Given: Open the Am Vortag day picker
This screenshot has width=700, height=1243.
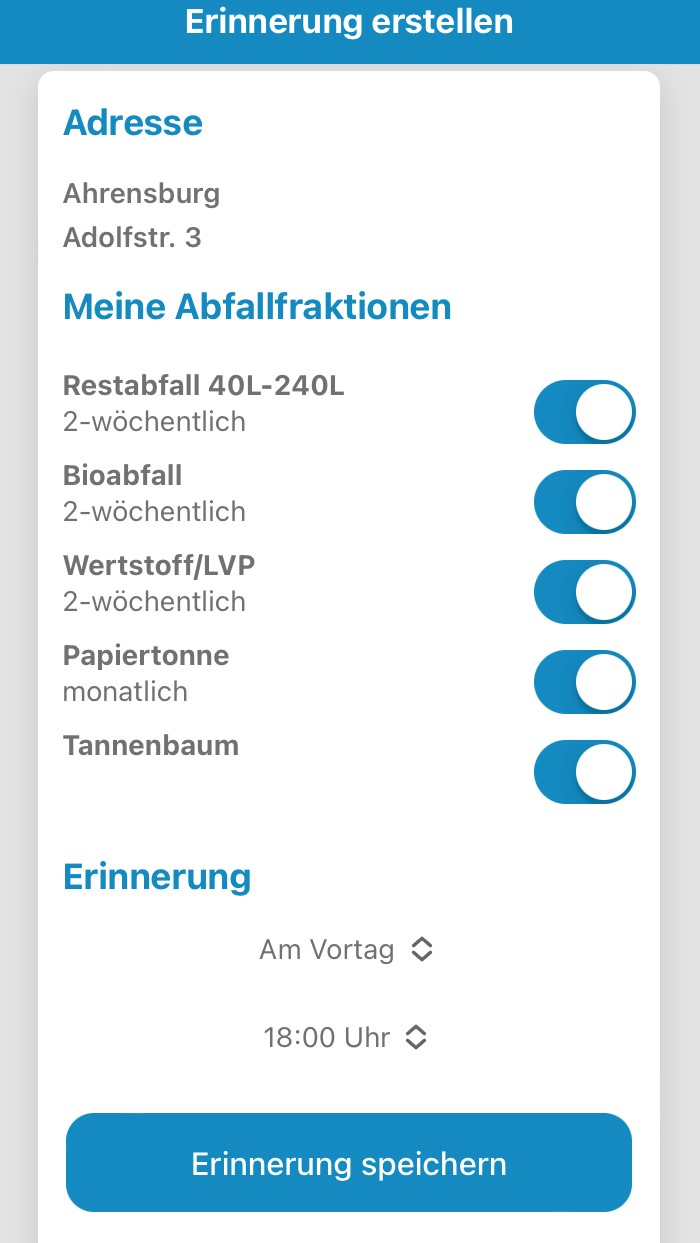Looking at the screenshot, I should 346,949.
